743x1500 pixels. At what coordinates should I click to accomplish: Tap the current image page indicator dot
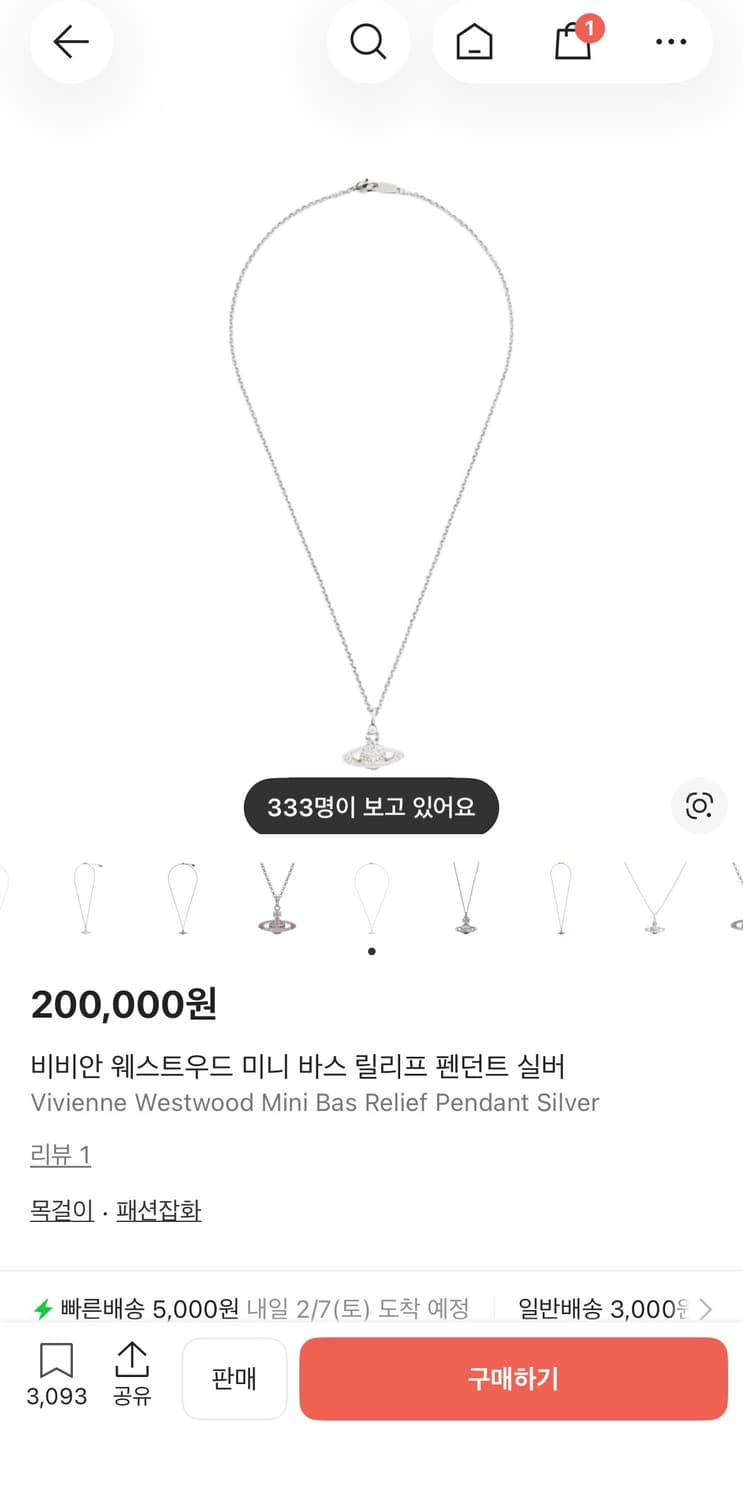(371, 950)
